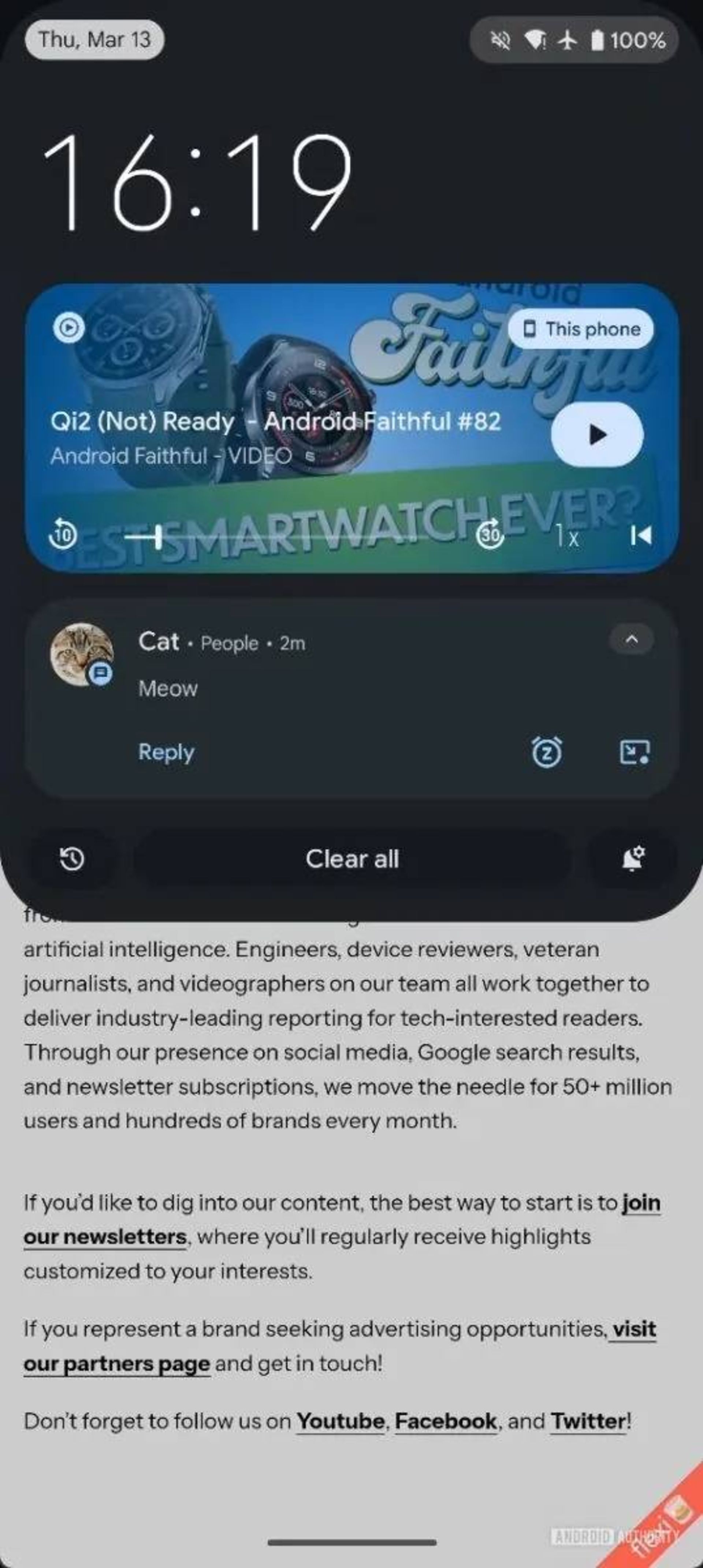
Task: Open notification settings bell icon
Action: (x=632, y=859)
